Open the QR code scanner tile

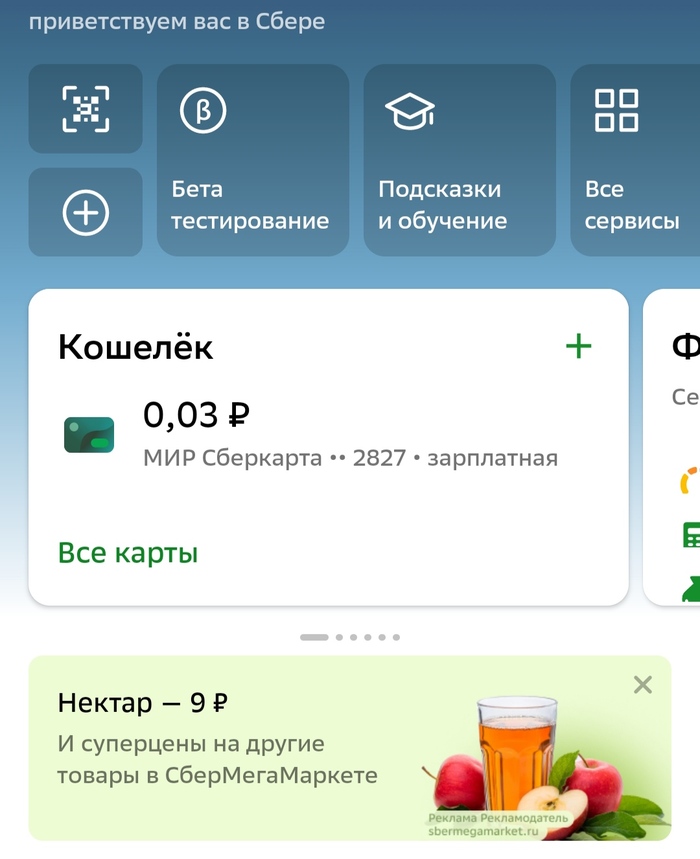point(86,109)
